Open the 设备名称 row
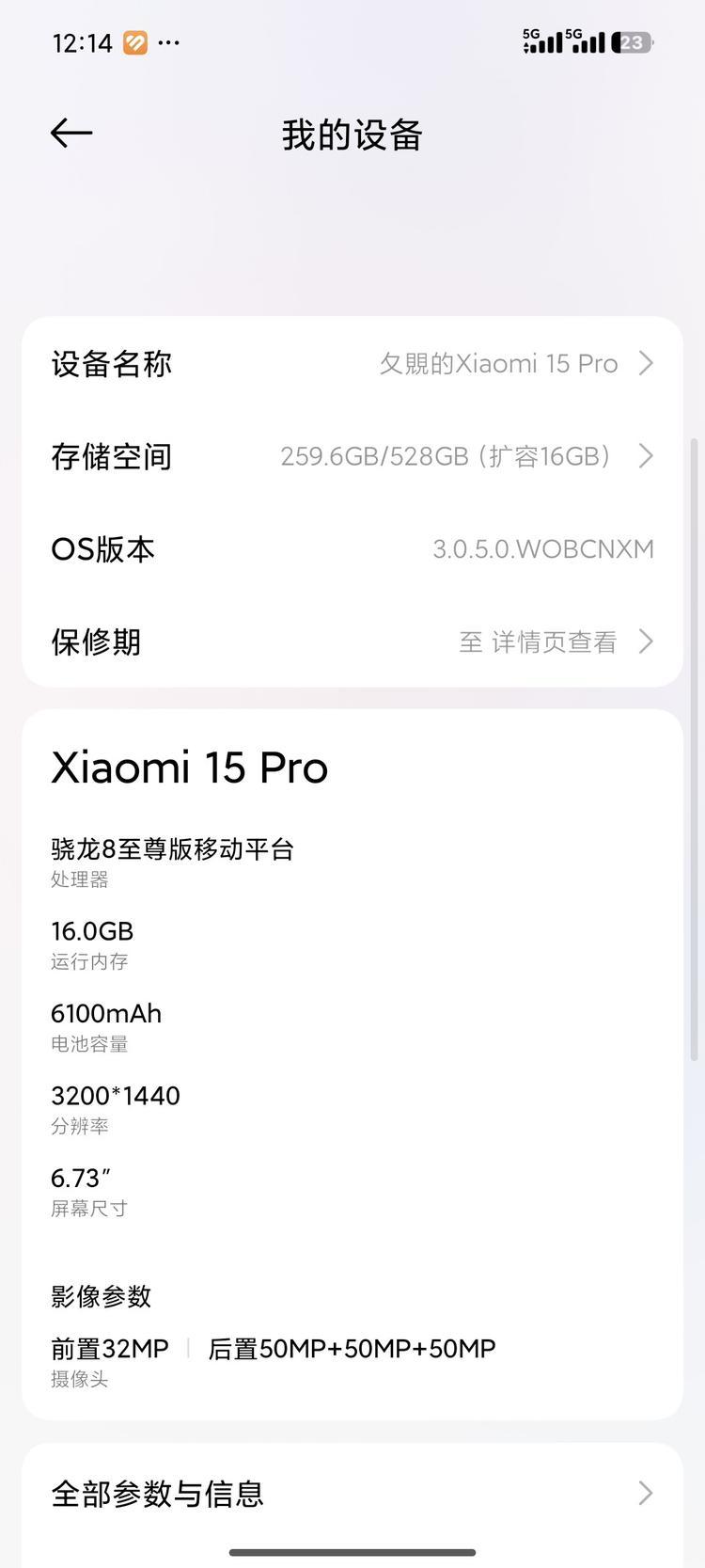 [352, 364]
